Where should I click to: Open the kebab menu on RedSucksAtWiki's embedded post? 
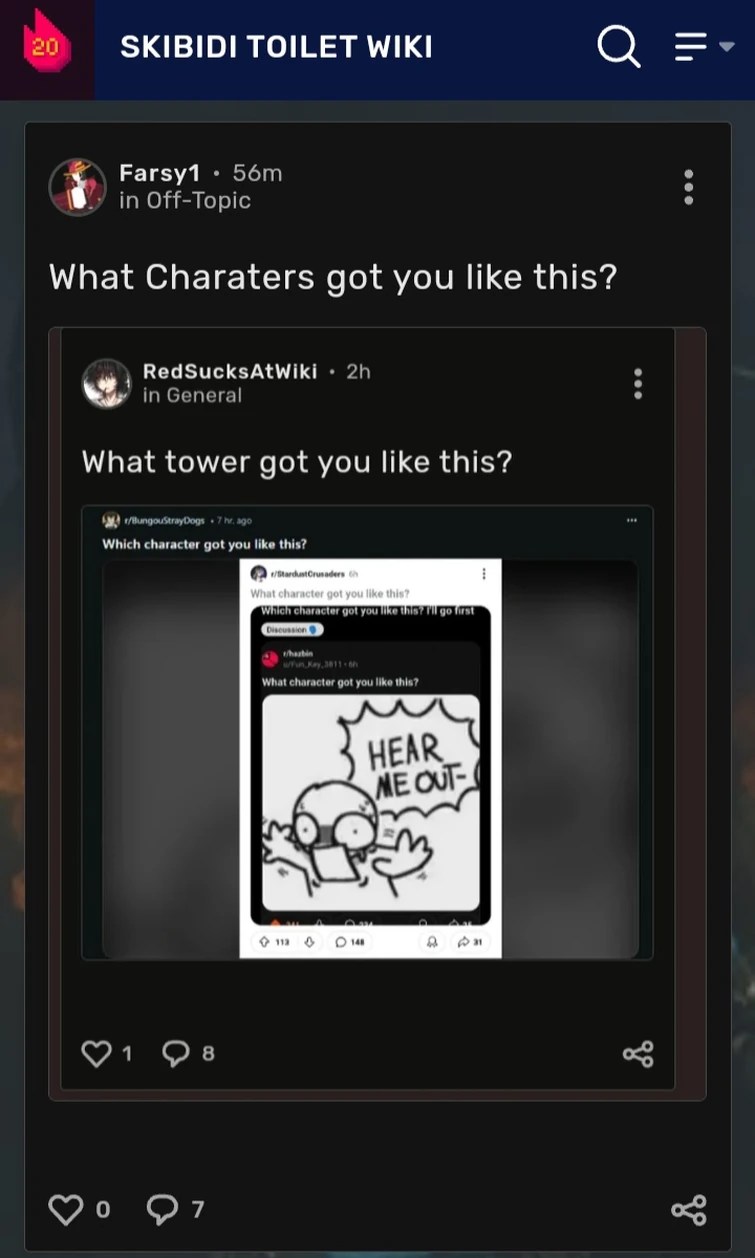pos(638,383)
